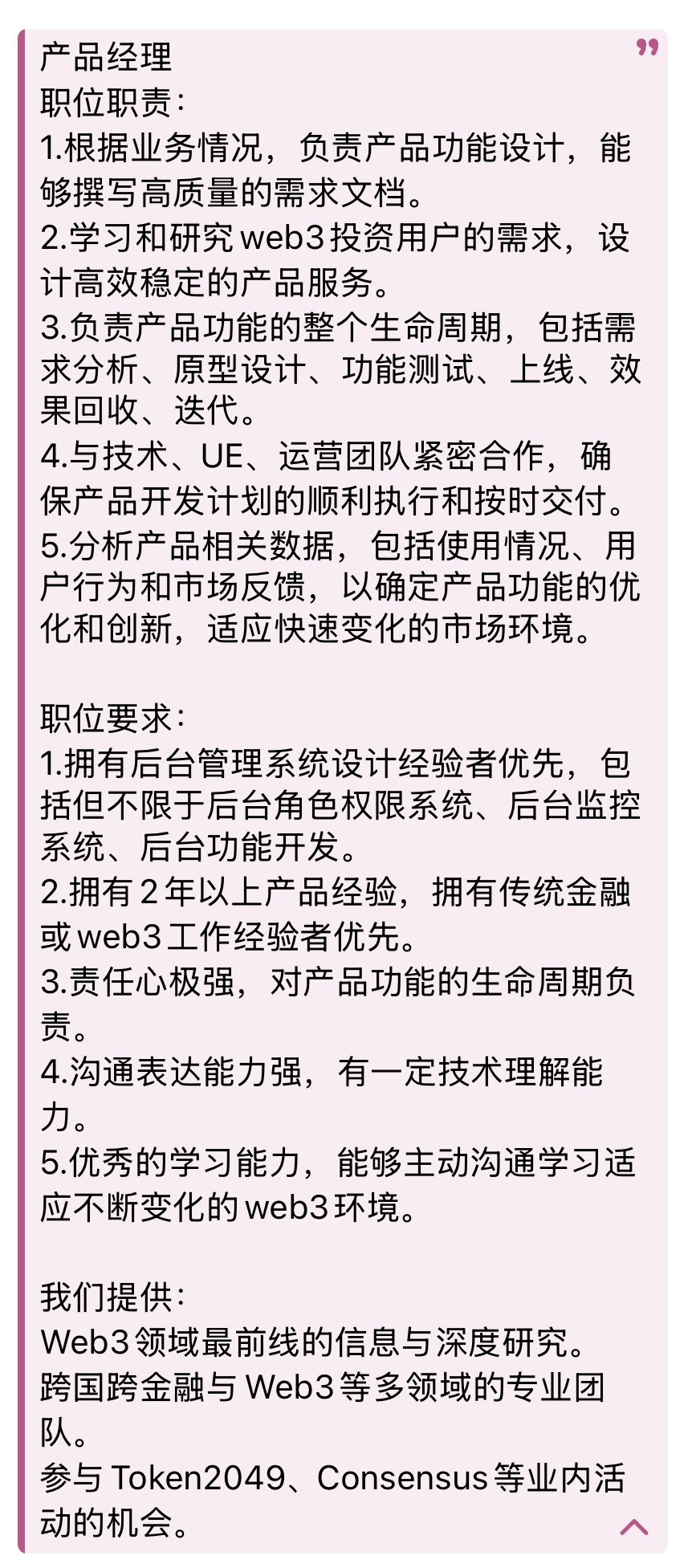Viewport: 692px width, 1568px height.
Task: Collapse the quoted job posting with the chevron
Action: point(634,1527)
